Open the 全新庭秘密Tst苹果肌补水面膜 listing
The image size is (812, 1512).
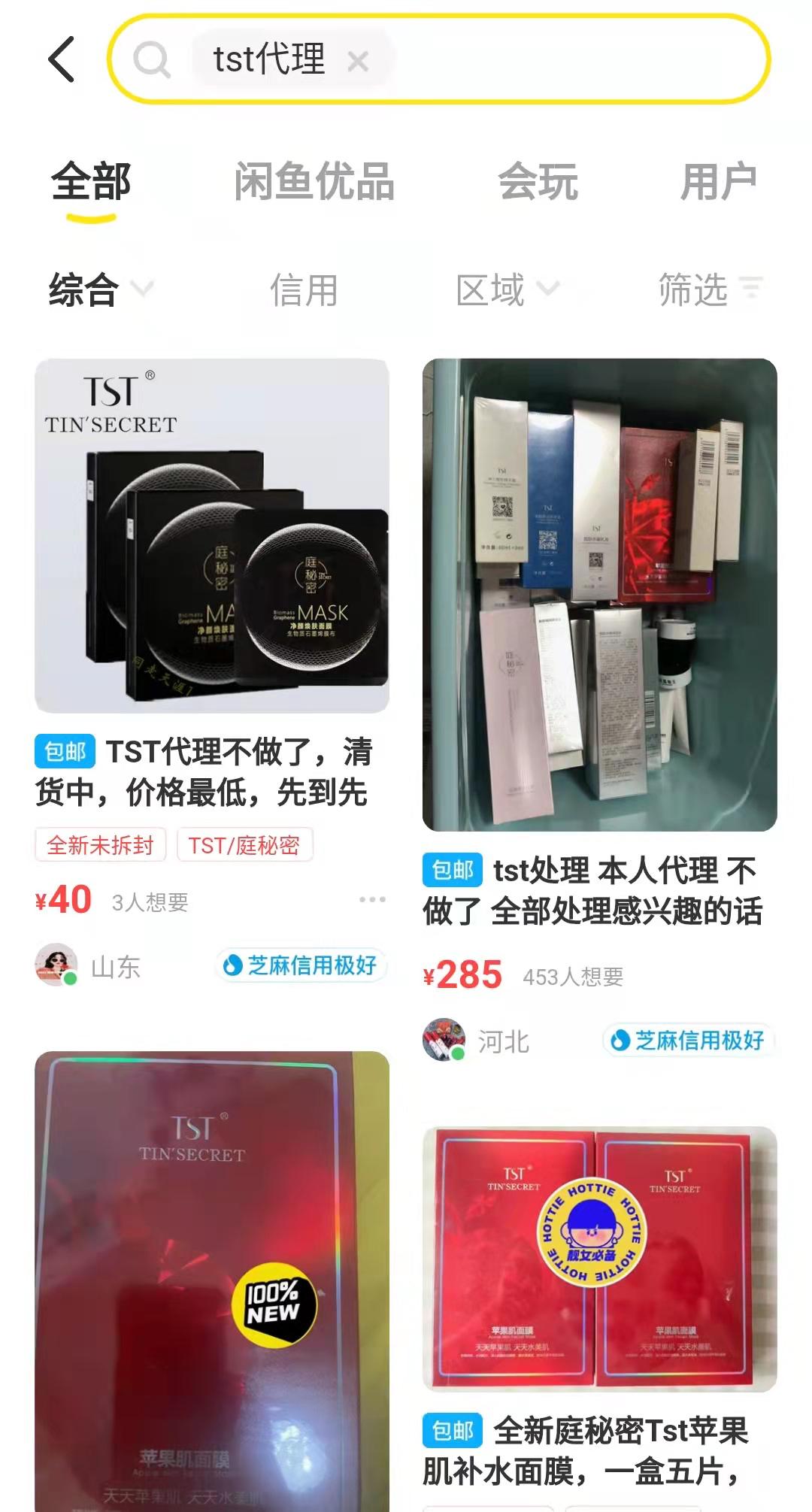click(x=599, y=1259)
